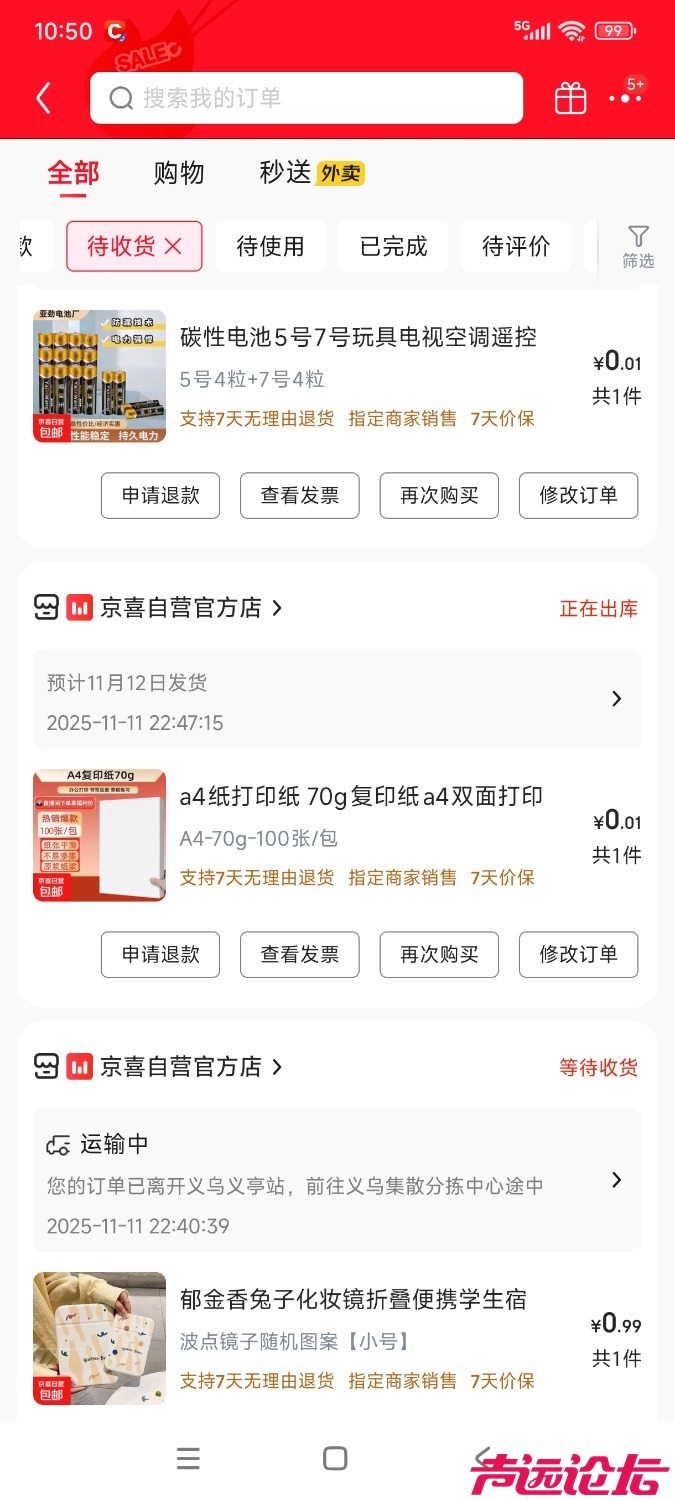Tap 再次购买 for the a4纸打印纸 order

(x=439, y=954)
